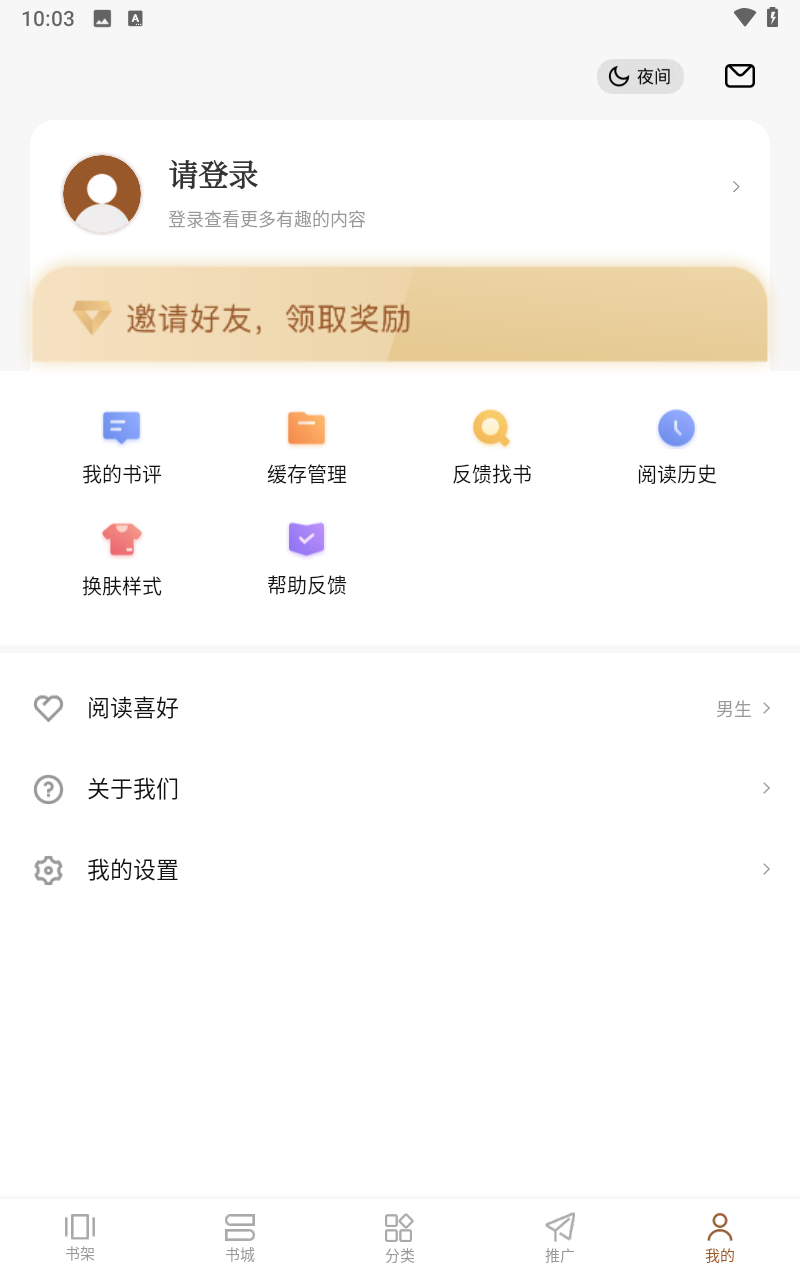Image resolution: width=800 pixels, height=1280 pixels.
Task: Open 缓存管理 cache manager
Action: [306, 444]
